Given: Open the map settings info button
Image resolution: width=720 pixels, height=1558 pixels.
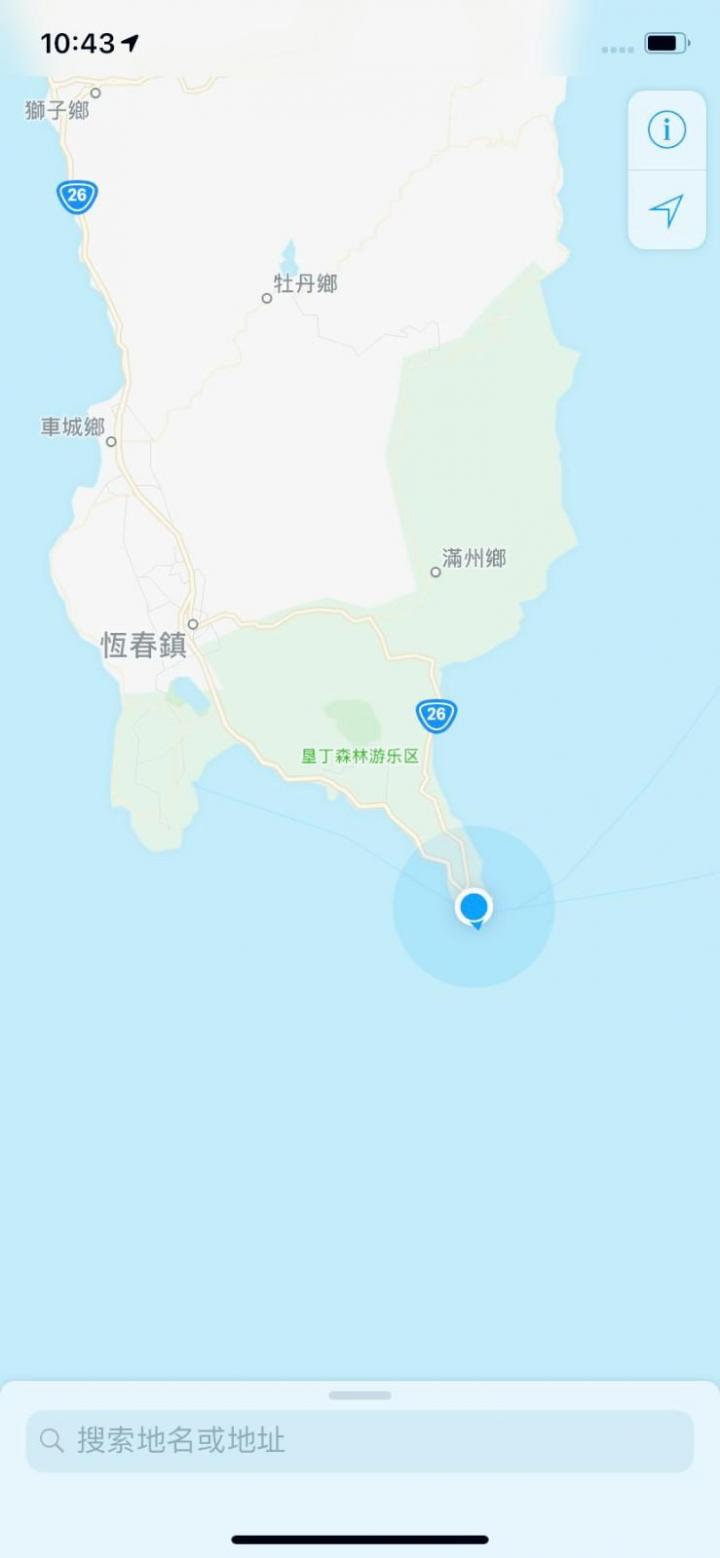Looking at the screenshot, I should pos(666,130).
